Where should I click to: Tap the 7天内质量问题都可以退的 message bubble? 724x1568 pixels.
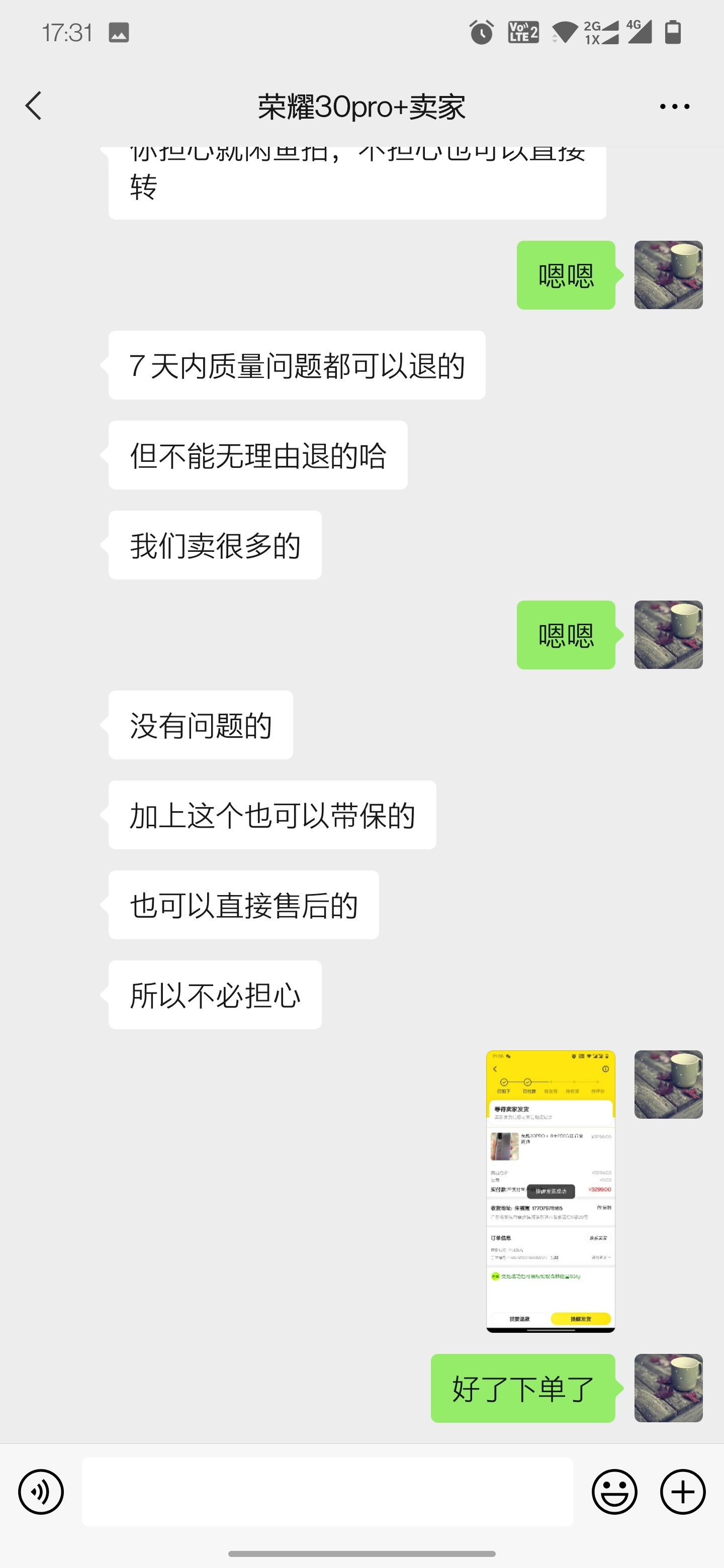click(x=297, y=365)
